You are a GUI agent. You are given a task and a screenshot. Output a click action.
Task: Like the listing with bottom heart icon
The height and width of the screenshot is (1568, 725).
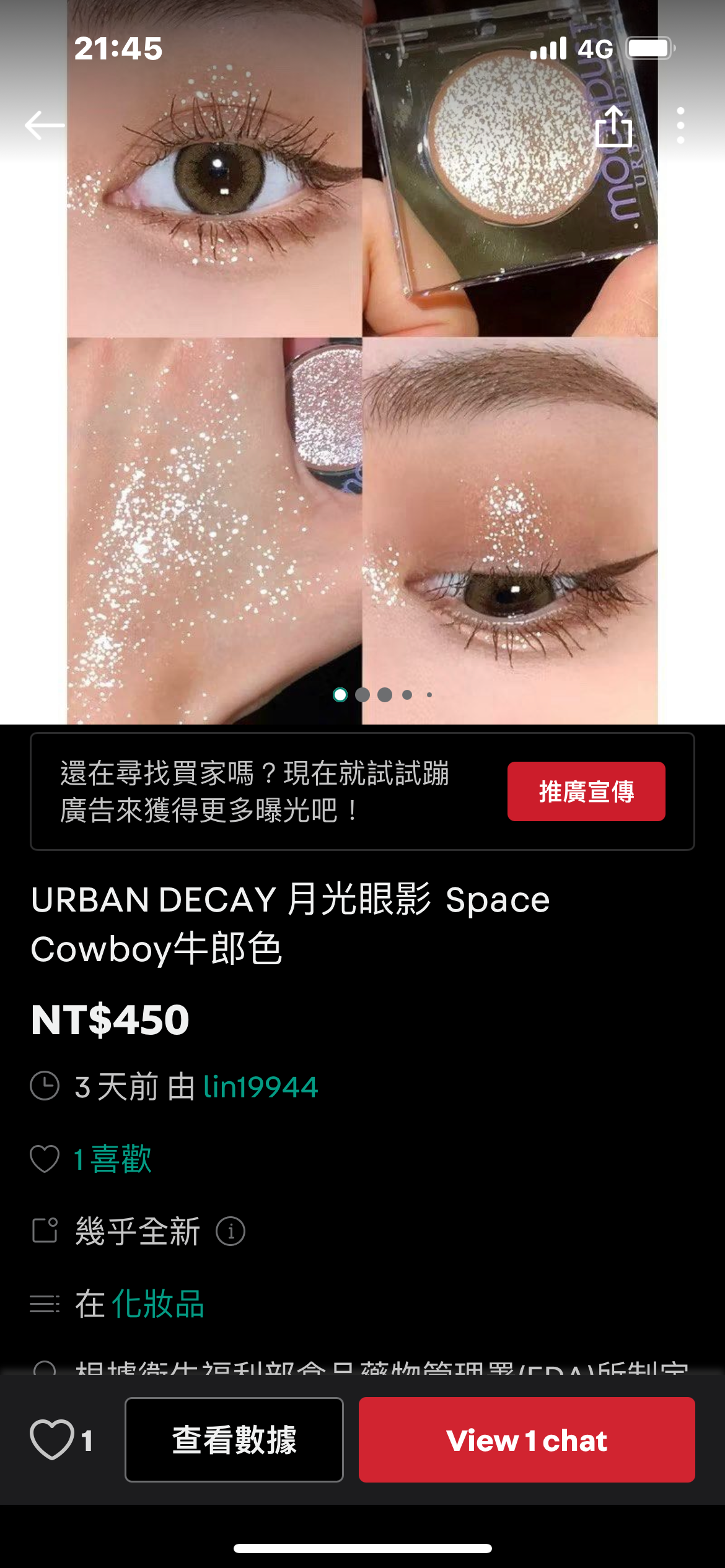[x=52, y=1439]
